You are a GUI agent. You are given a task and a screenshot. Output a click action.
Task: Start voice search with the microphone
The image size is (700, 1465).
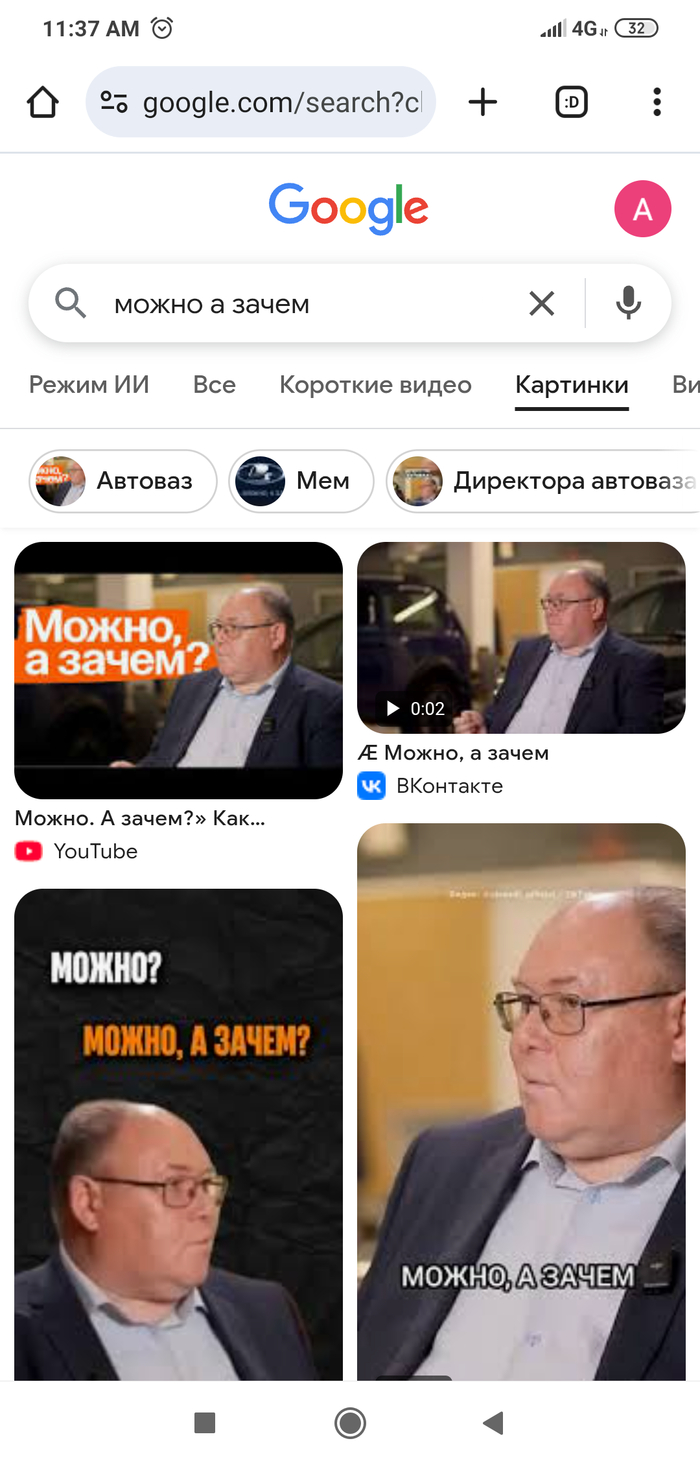coord(628,304)
